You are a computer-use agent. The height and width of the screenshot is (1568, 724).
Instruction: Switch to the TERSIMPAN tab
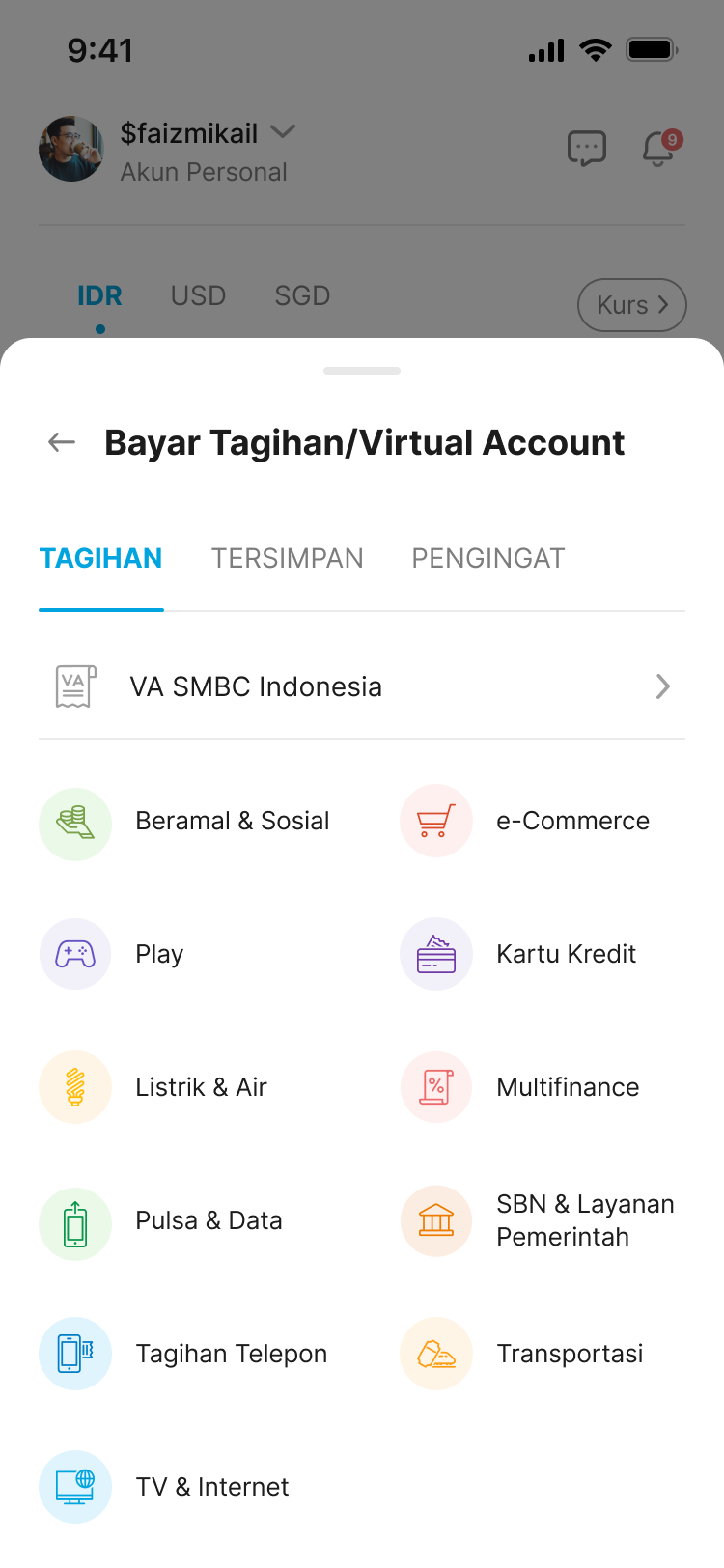[x=287, y=558]
